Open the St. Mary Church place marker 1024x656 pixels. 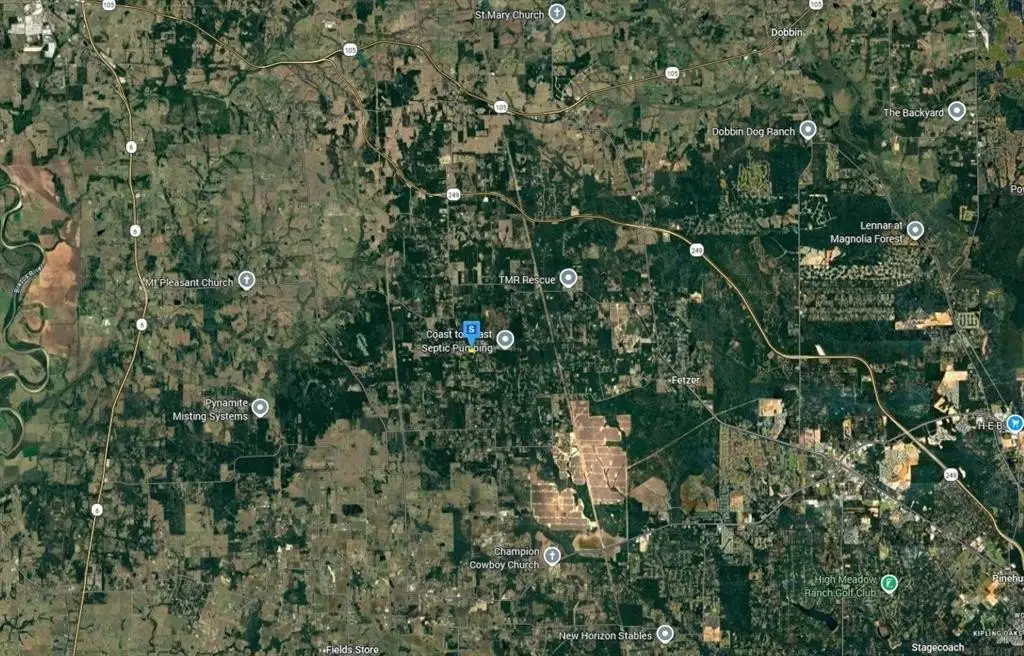pyautogui.click(x=557, y=13)
